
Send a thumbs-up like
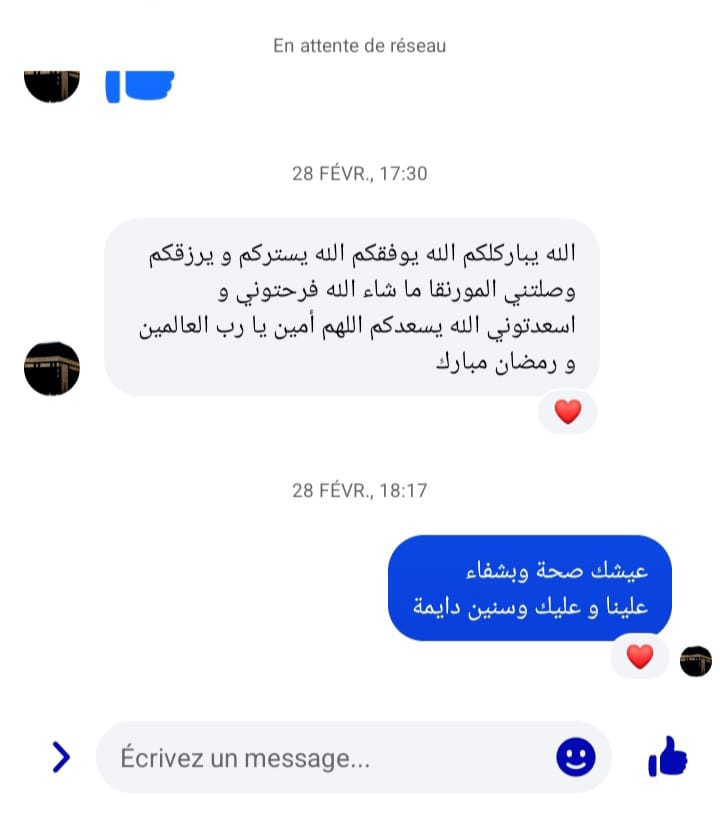pyautogui.click(x=668, y=758)
